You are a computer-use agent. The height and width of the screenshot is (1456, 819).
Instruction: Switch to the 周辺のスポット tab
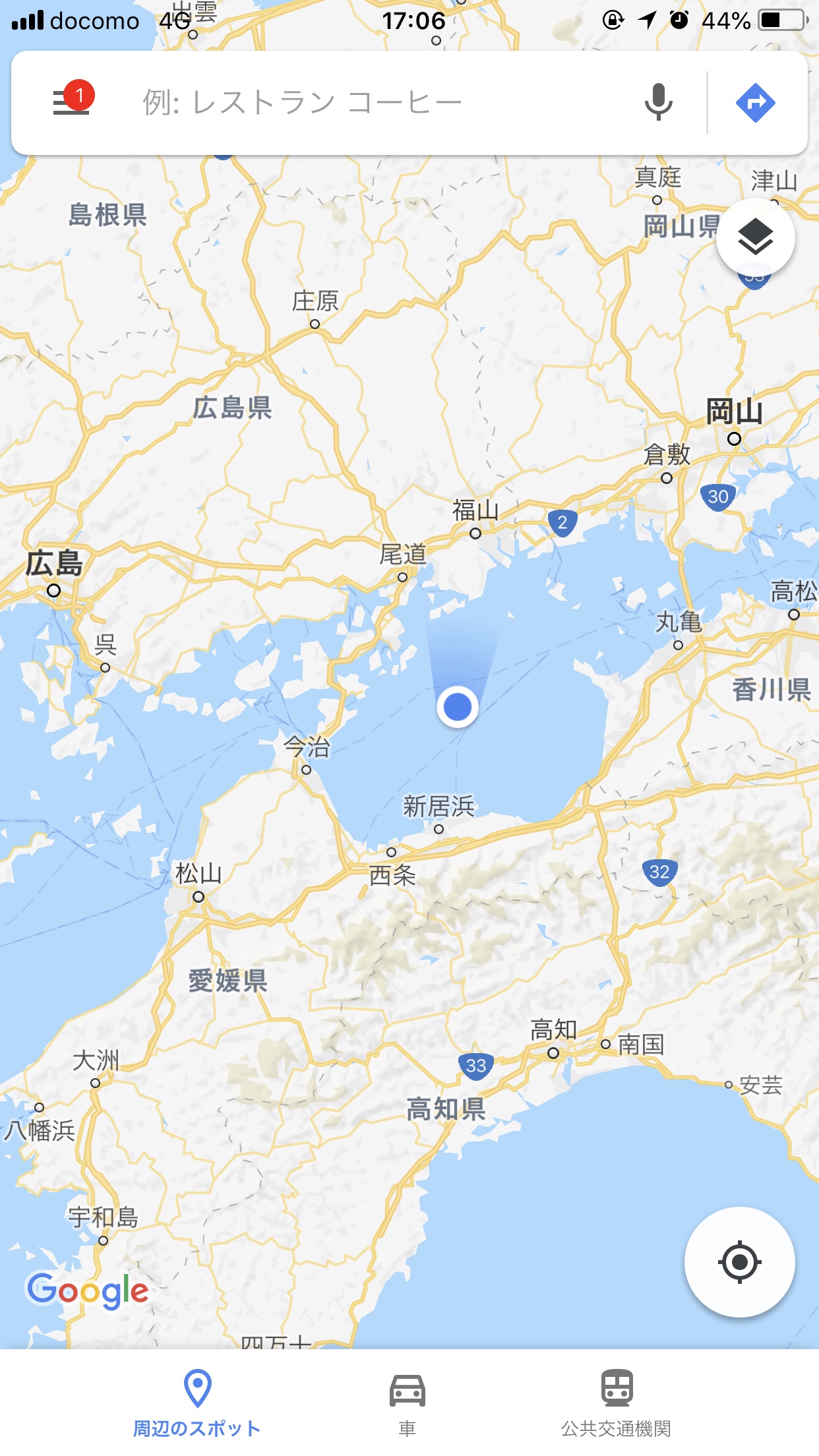point(197,1402)
